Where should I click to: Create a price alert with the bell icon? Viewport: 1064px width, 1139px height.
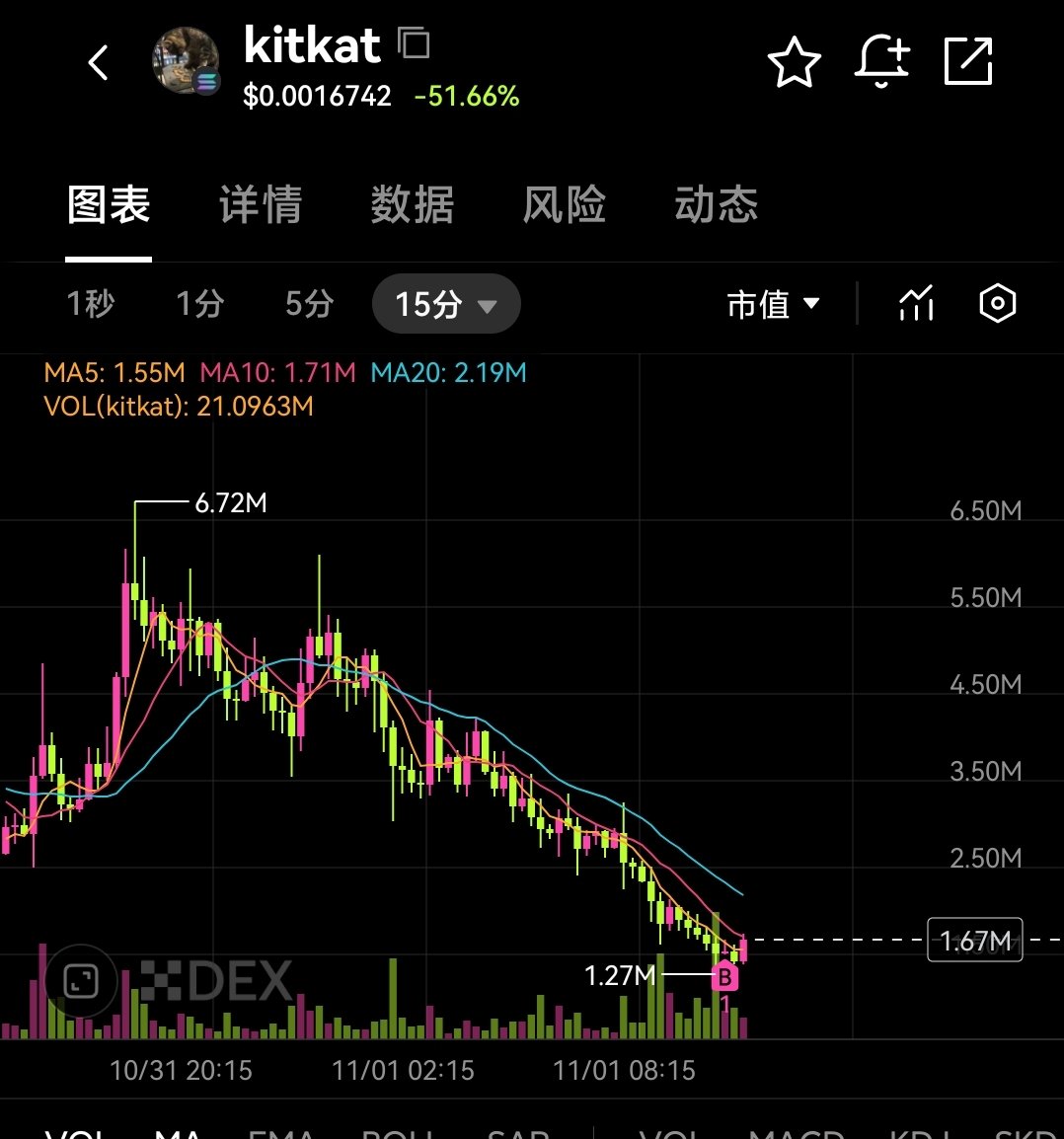[x=881, y=63]
